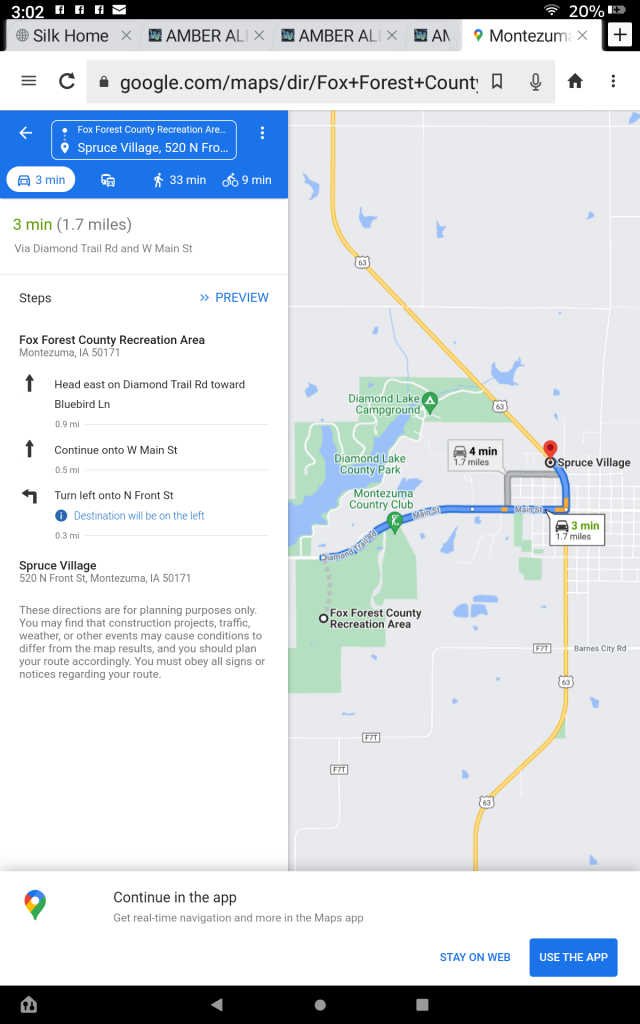Open directions overflow menu
The height and width of the screenshot is (1024, 640).
coord(262,133)
